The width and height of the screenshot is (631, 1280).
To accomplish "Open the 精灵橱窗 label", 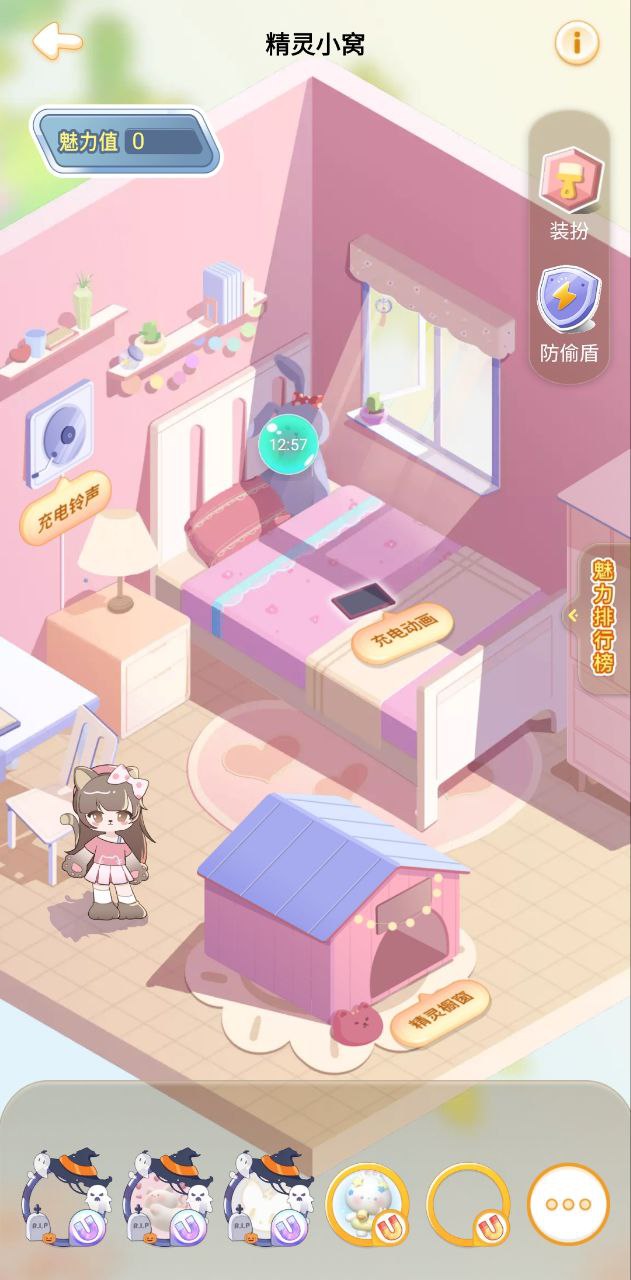I will pyautogui.click(x=441, y=1013).
